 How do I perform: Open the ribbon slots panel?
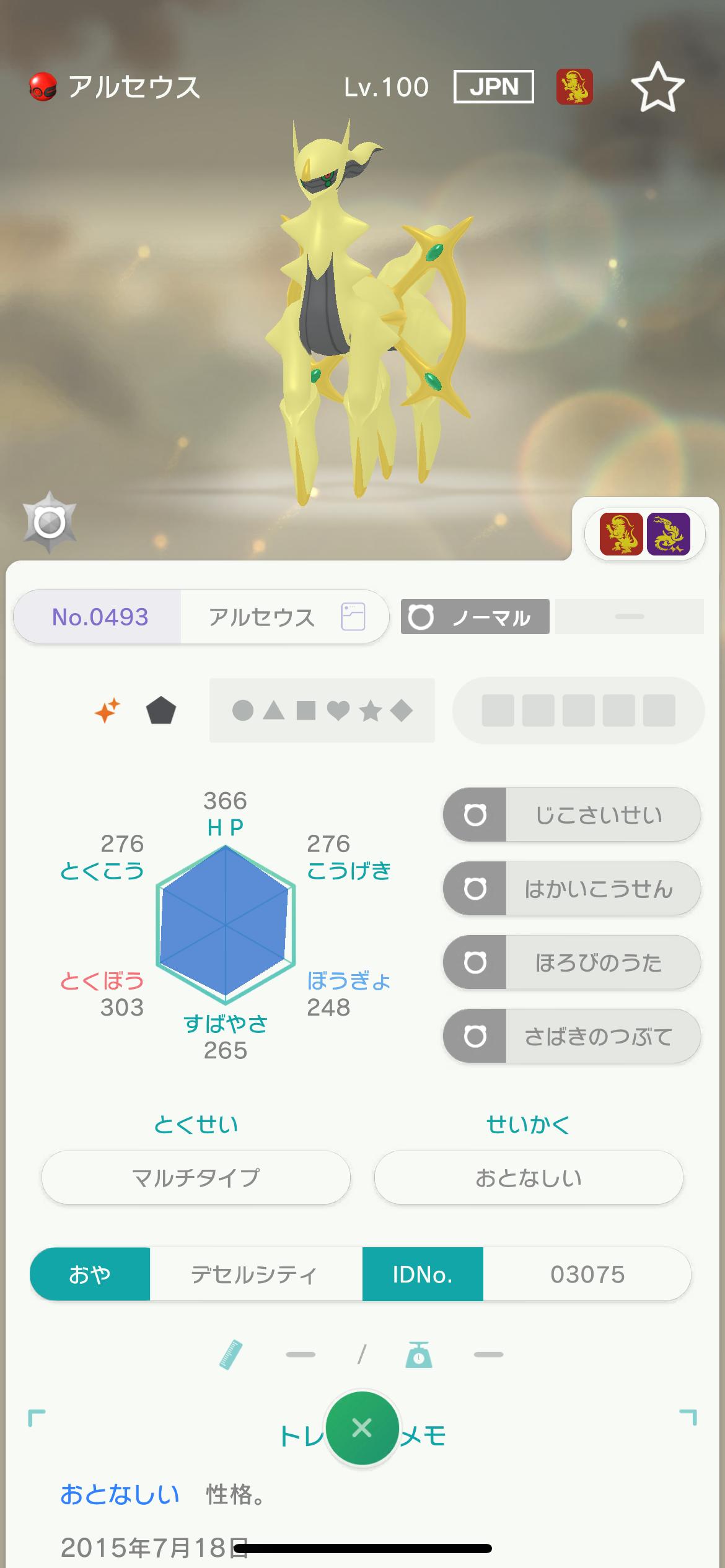(x=578, y=710)
